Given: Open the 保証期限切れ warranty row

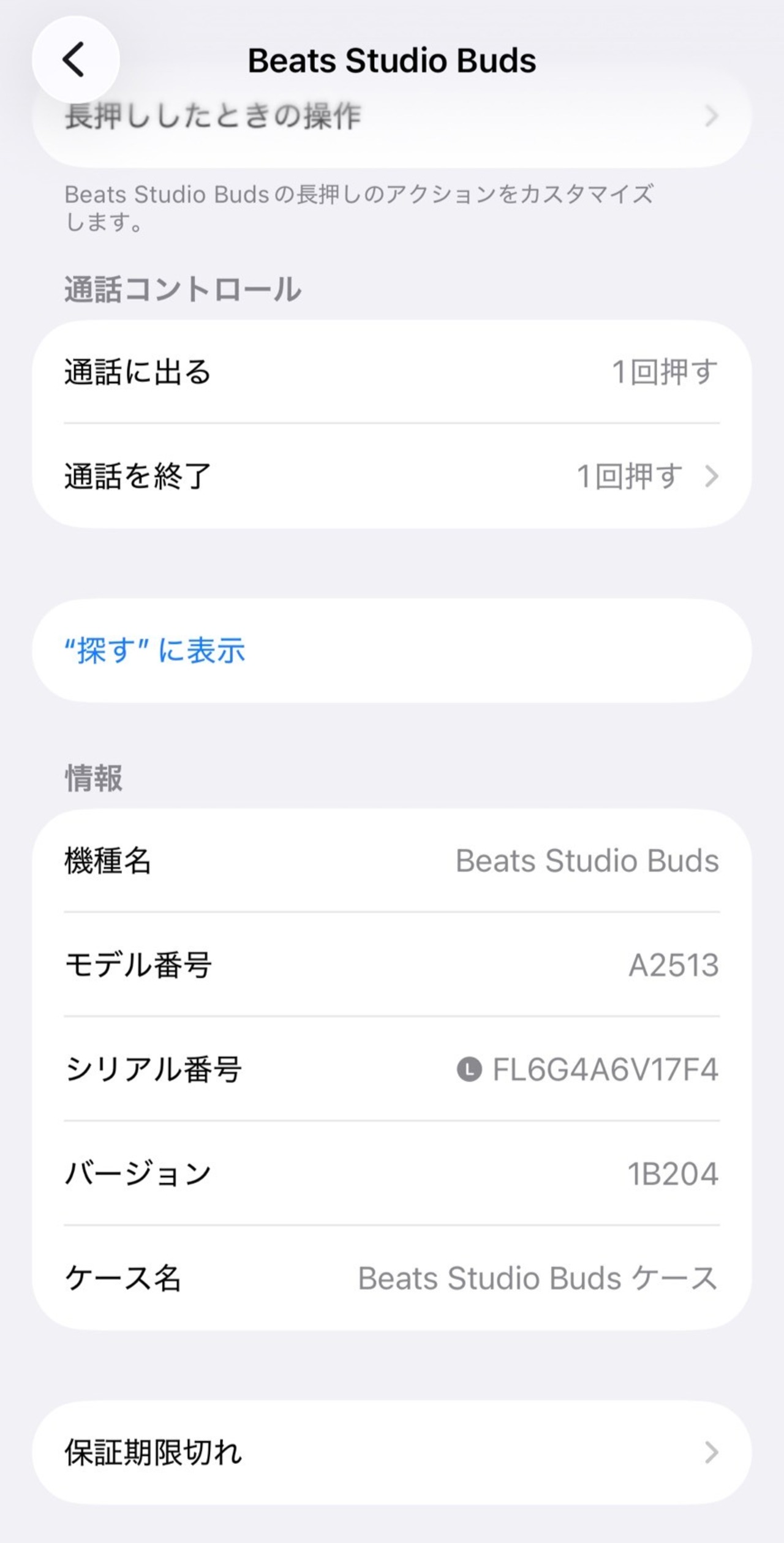Looking at the screenshot, I should tap(392, 1452).
